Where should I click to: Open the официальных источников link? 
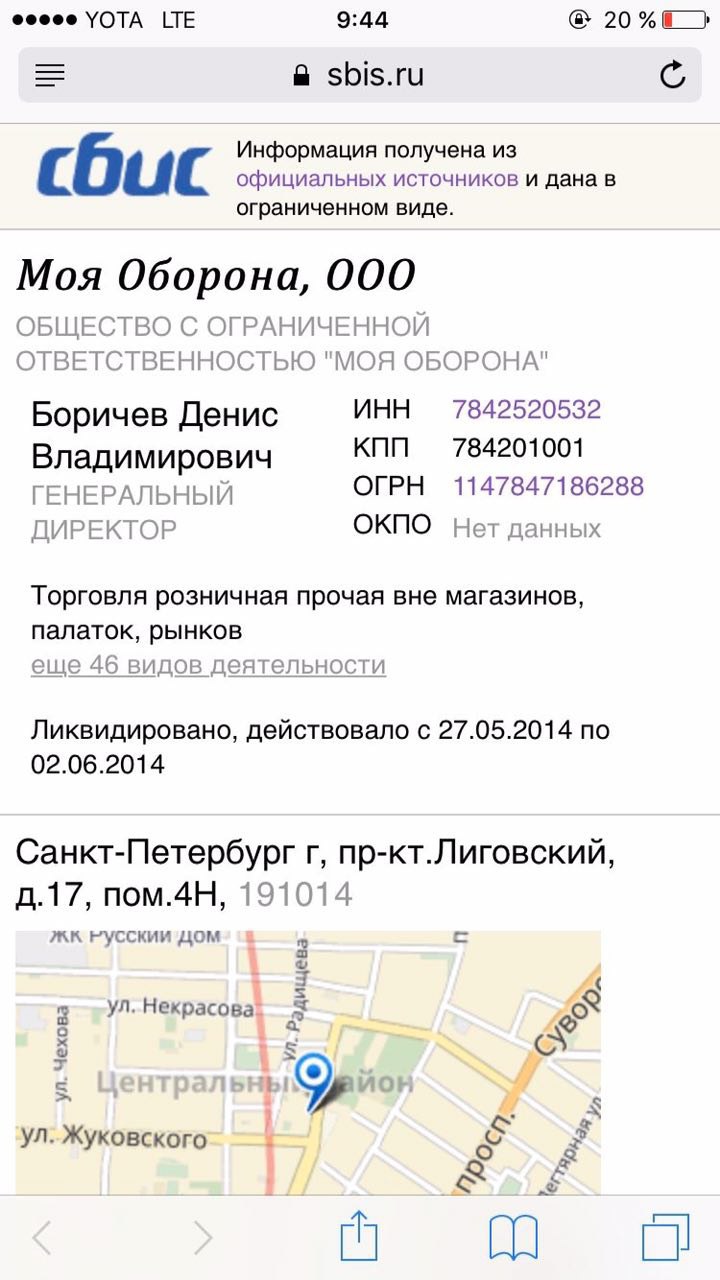[377, 180]
